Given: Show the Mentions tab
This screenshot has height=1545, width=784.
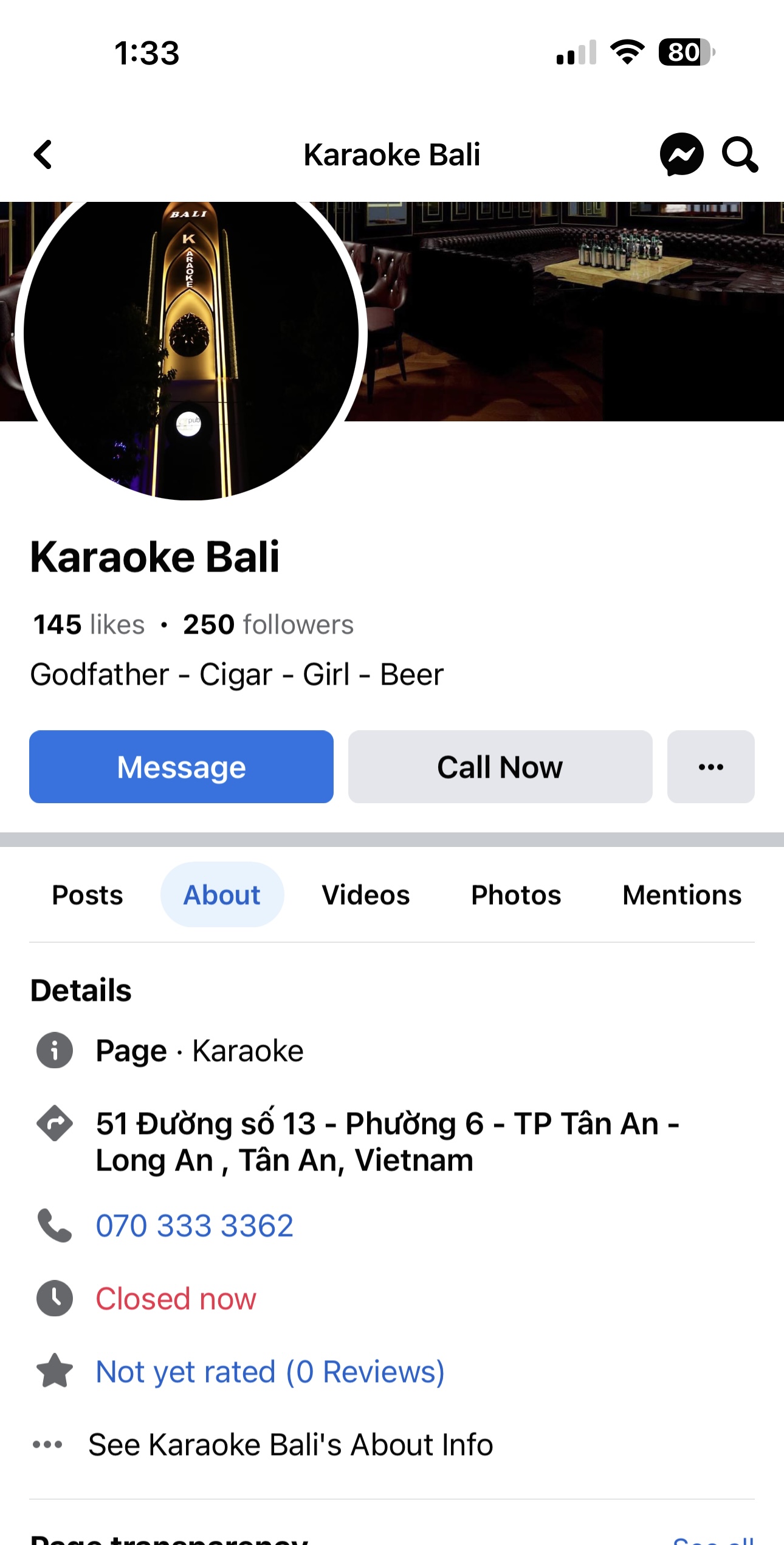Looking at the screenshot, I should (x=682, y=895).
